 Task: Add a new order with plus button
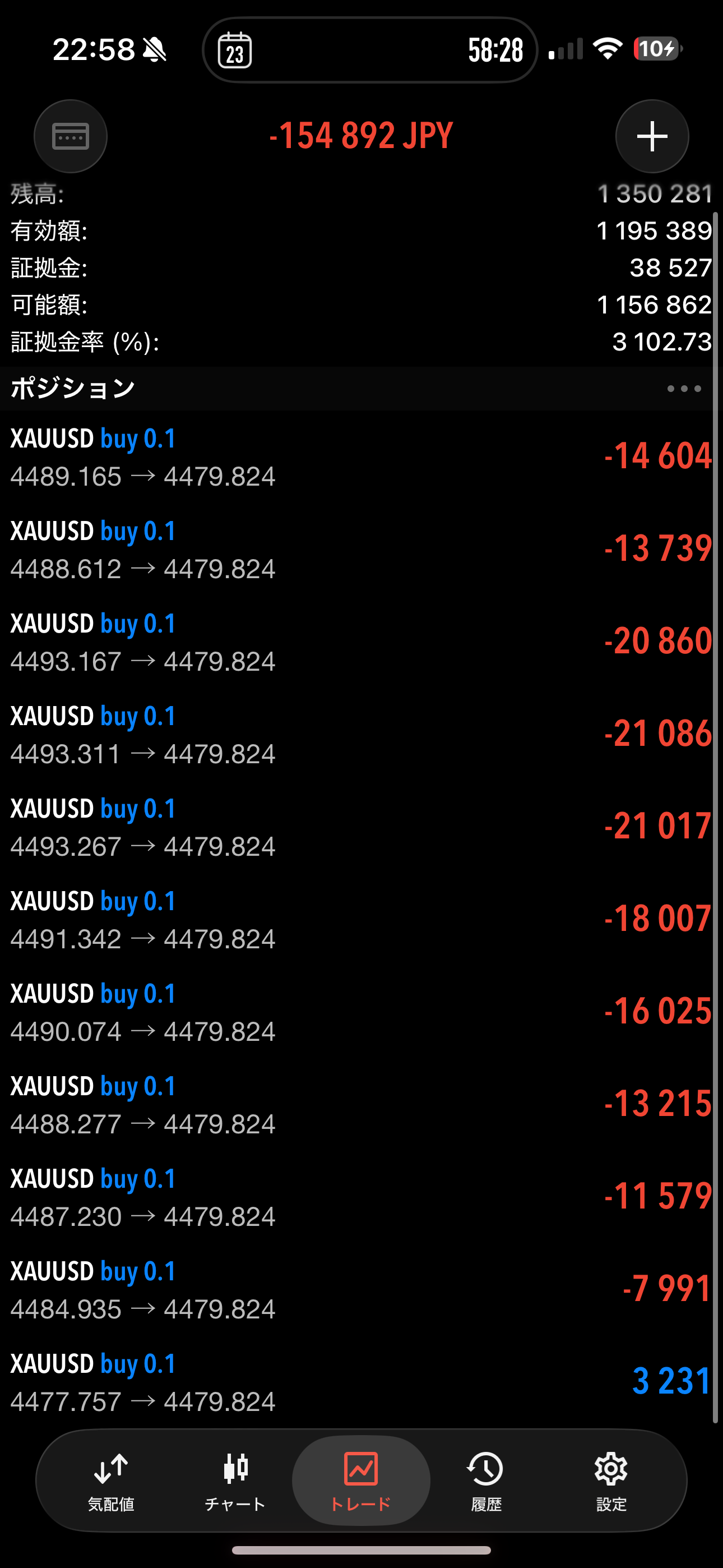(652, 136)
